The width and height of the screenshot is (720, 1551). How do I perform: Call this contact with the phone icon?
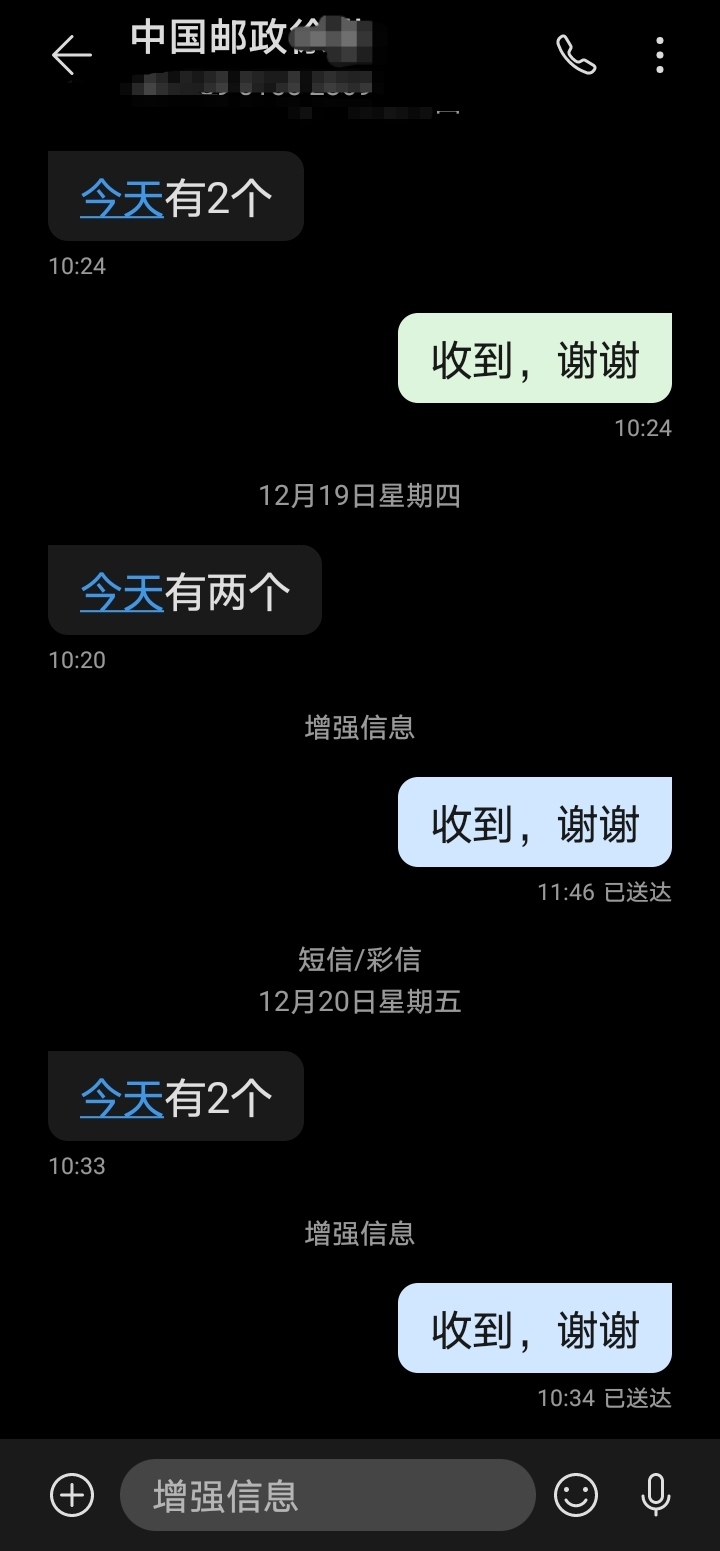[576, 55]
